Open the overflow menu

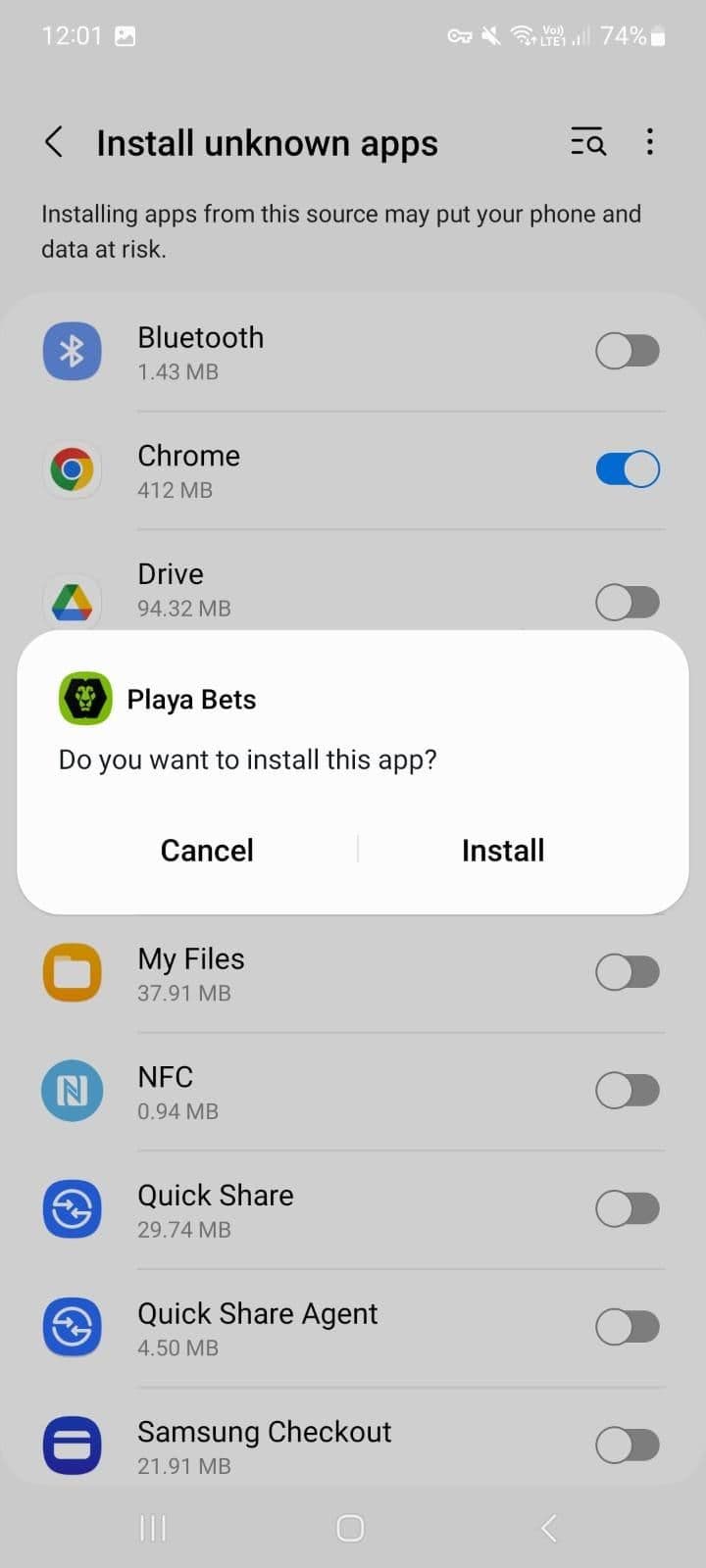tap(649, 143)
